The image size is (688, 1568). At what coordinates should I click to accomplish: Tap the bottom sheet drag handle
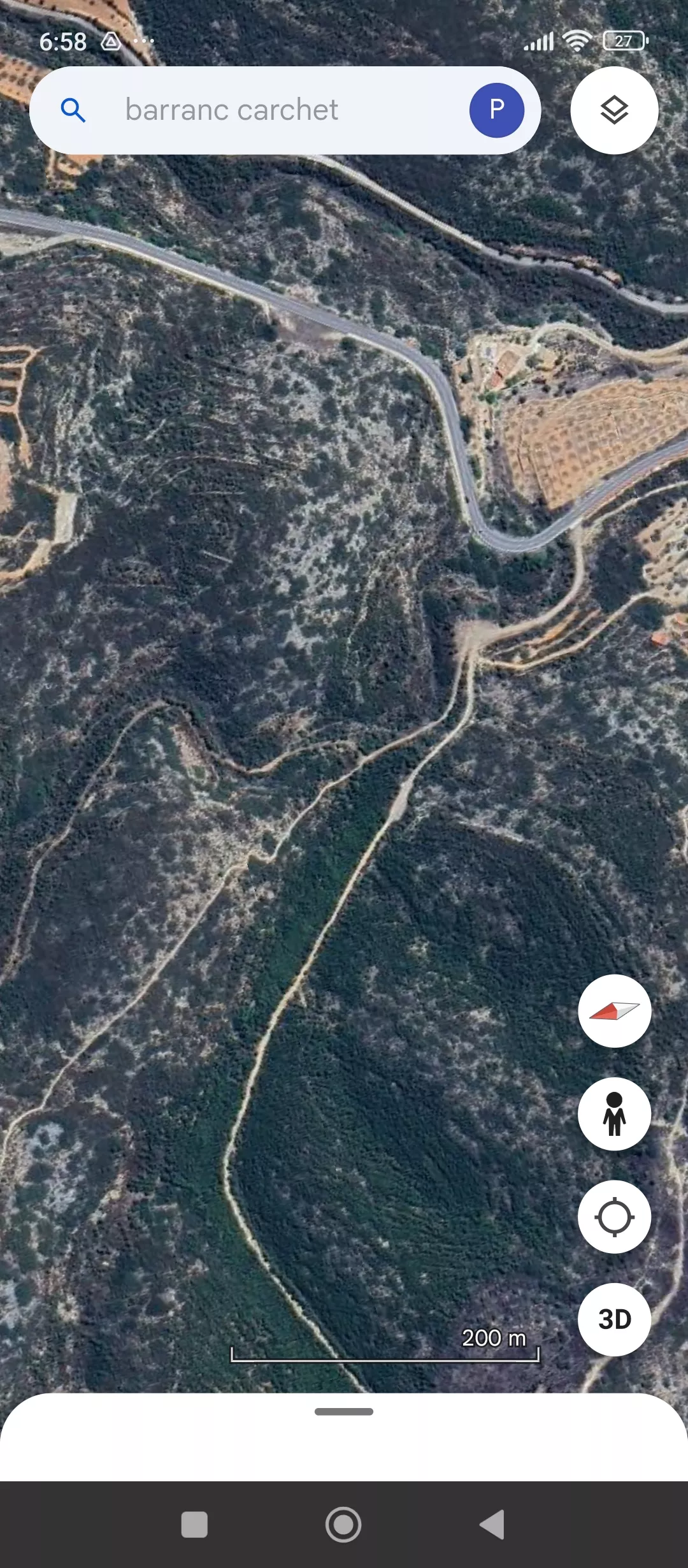click(x=344, y=1412)
